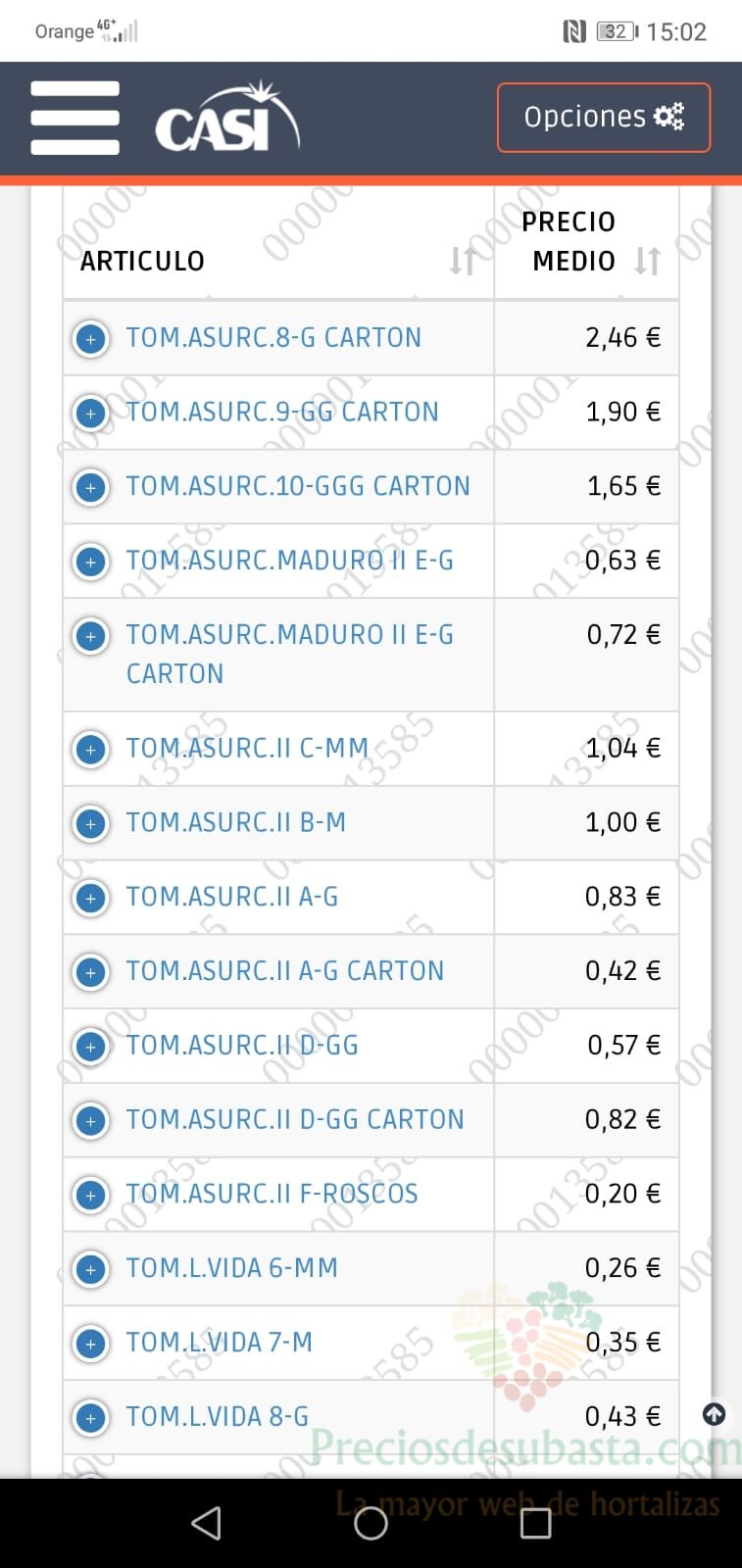Expand the TOM.ASURC.9-GG CARTON row
This screenshot has width=742, height=1568.
click(x=91, y=414)
